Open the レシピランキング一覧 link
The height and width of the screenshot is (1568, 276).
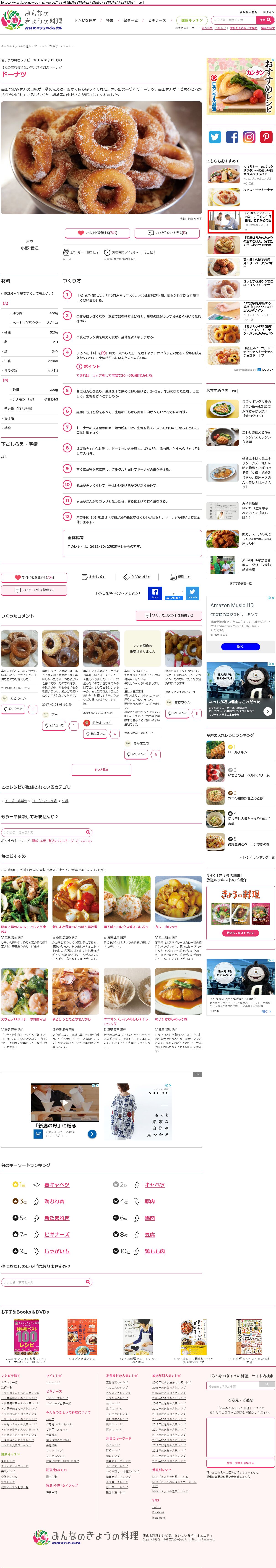258,857
